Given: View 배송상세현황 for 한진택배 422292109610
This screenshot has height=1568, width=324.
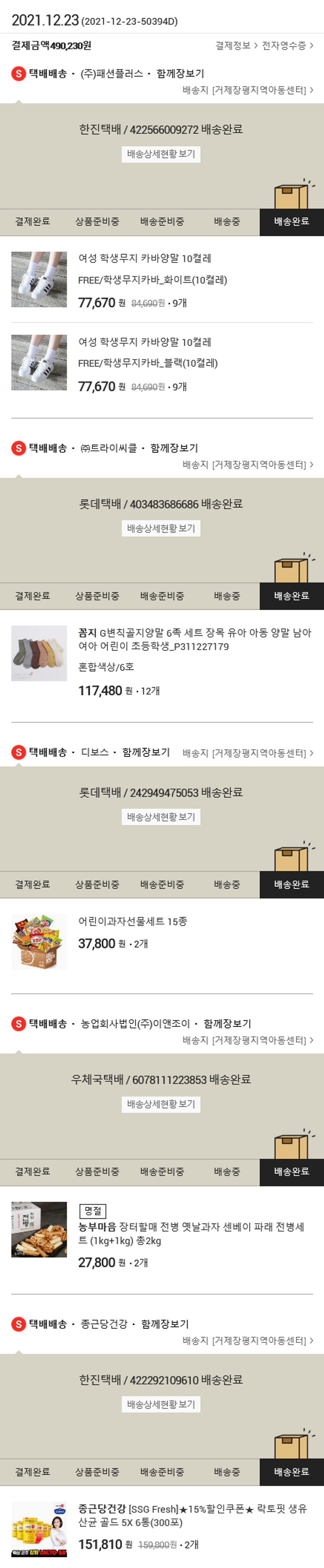Looking at the screenshot, I should [161, 1404].
